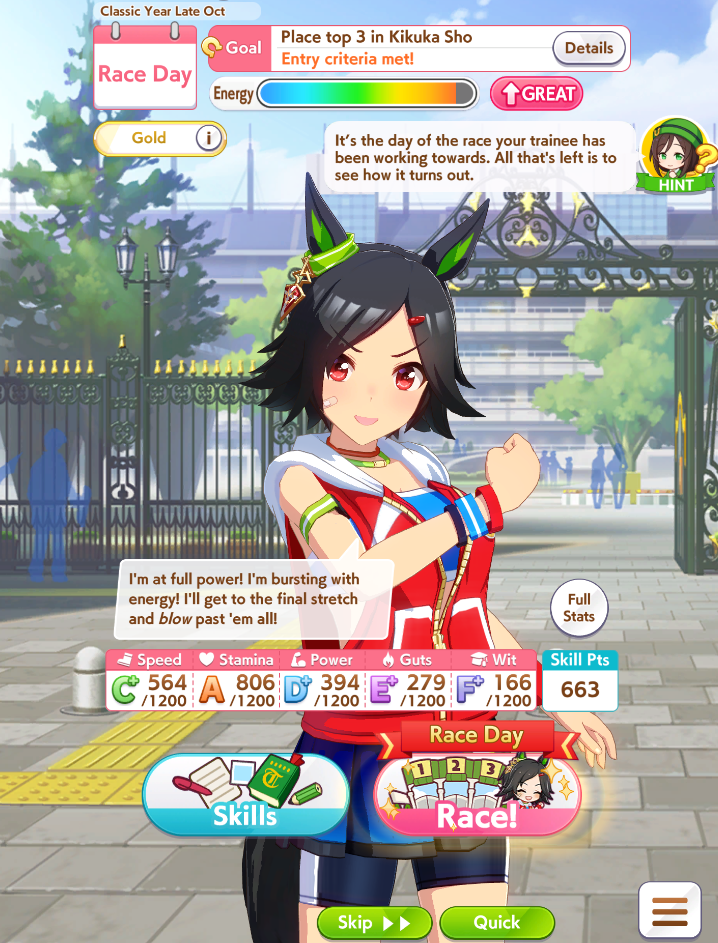Open the HINT character button

677,155
